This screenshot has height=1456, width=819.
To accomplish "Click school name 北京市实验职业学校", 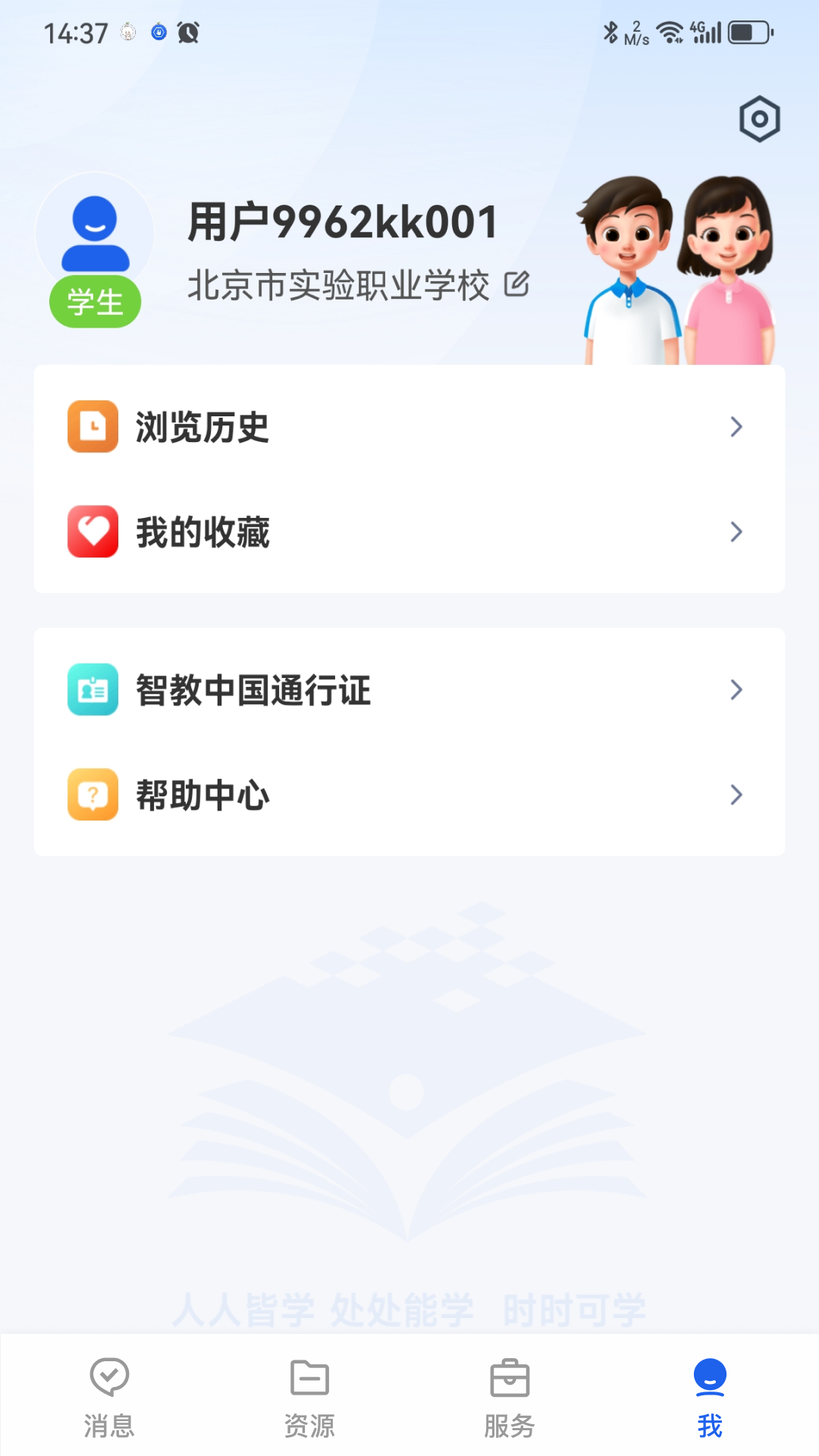I will click(340, 286).
